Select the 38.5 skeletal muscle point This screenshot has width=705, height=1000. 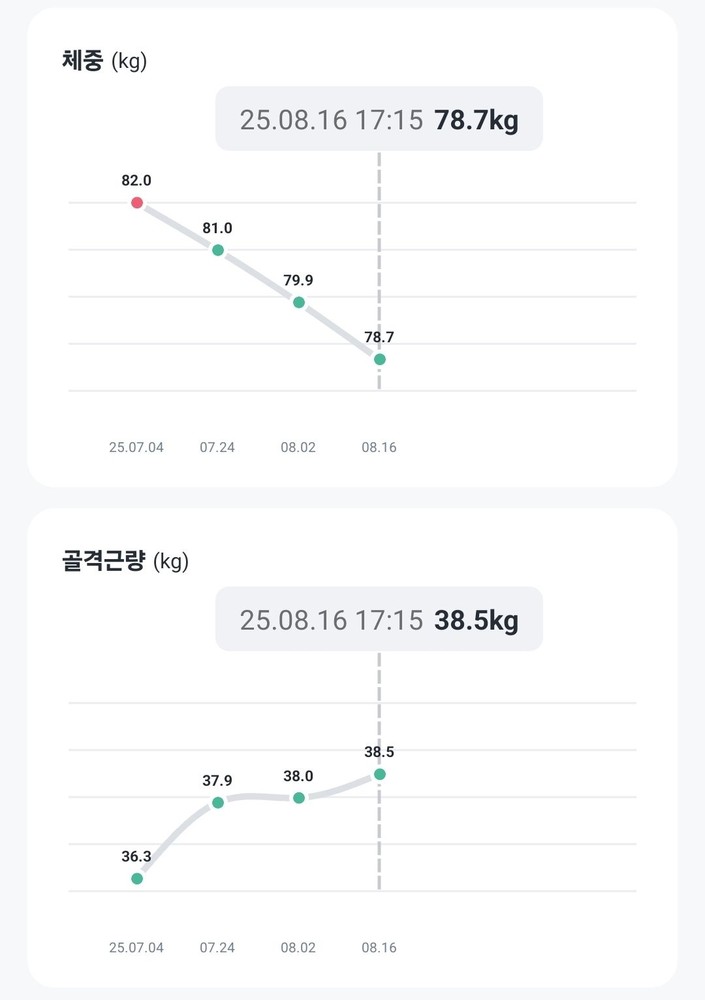pos(379,774)
